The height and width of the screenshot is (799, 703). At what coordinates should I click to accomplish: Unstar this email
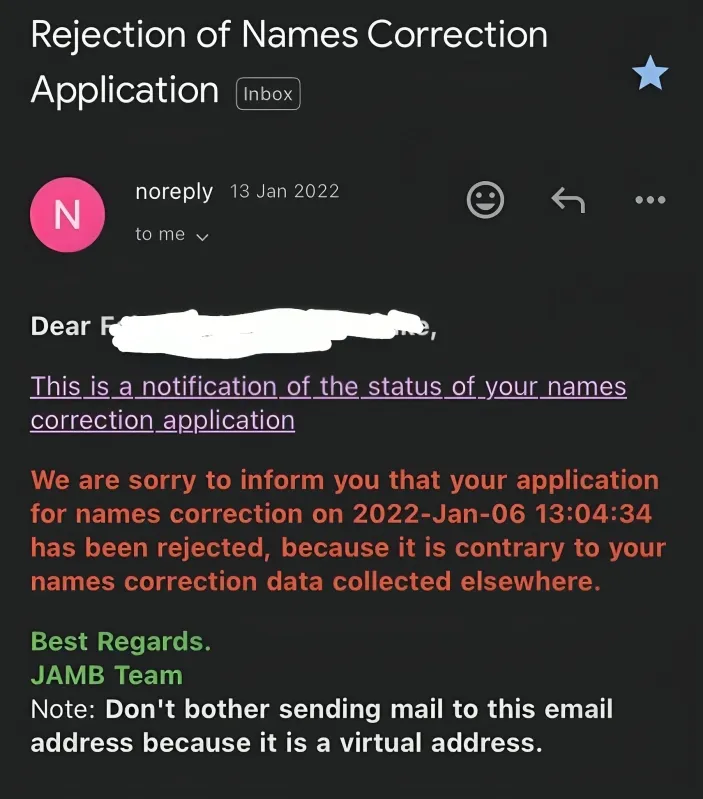point(650,74)
